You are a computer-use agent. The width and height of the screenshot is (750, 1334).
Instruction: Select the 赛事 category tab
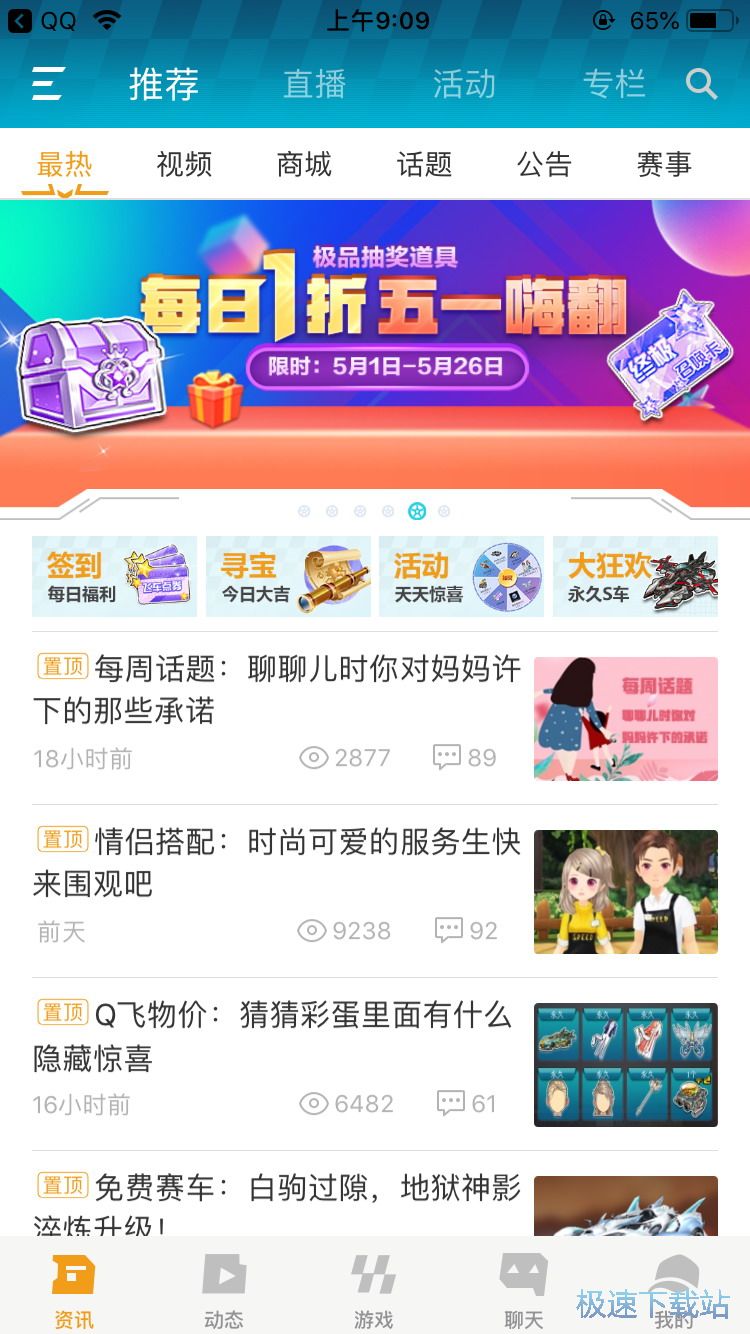[664, 164]
